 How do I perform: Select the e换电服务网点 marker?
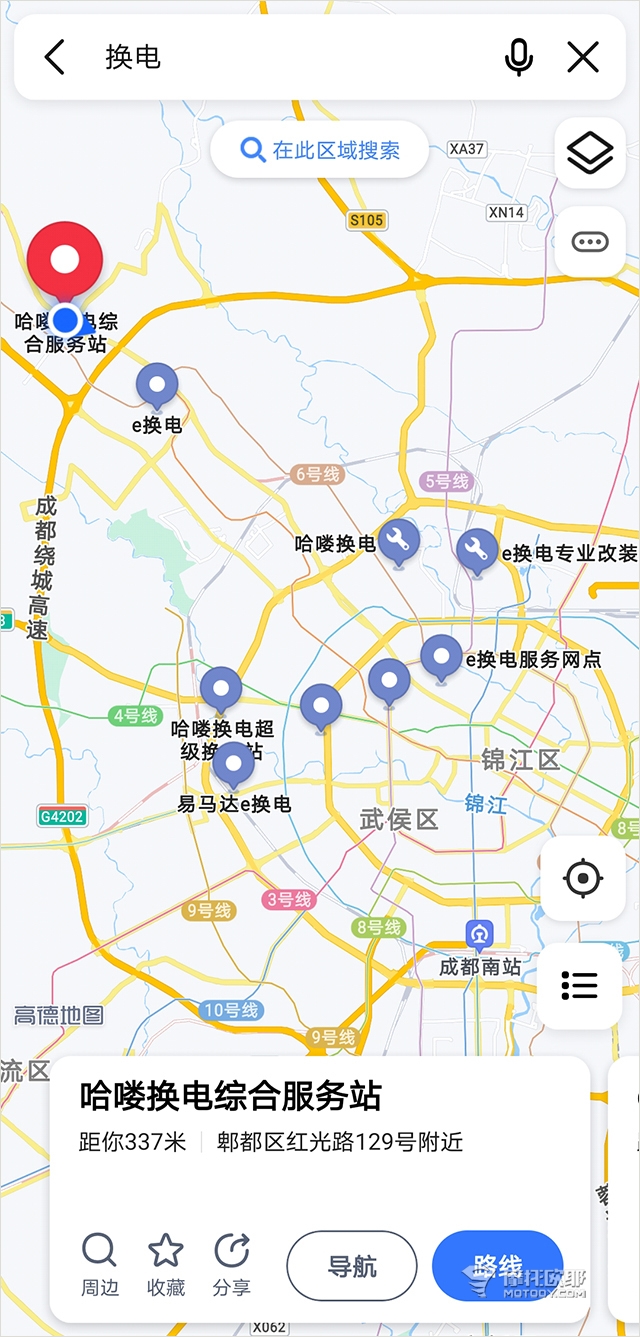441,658
